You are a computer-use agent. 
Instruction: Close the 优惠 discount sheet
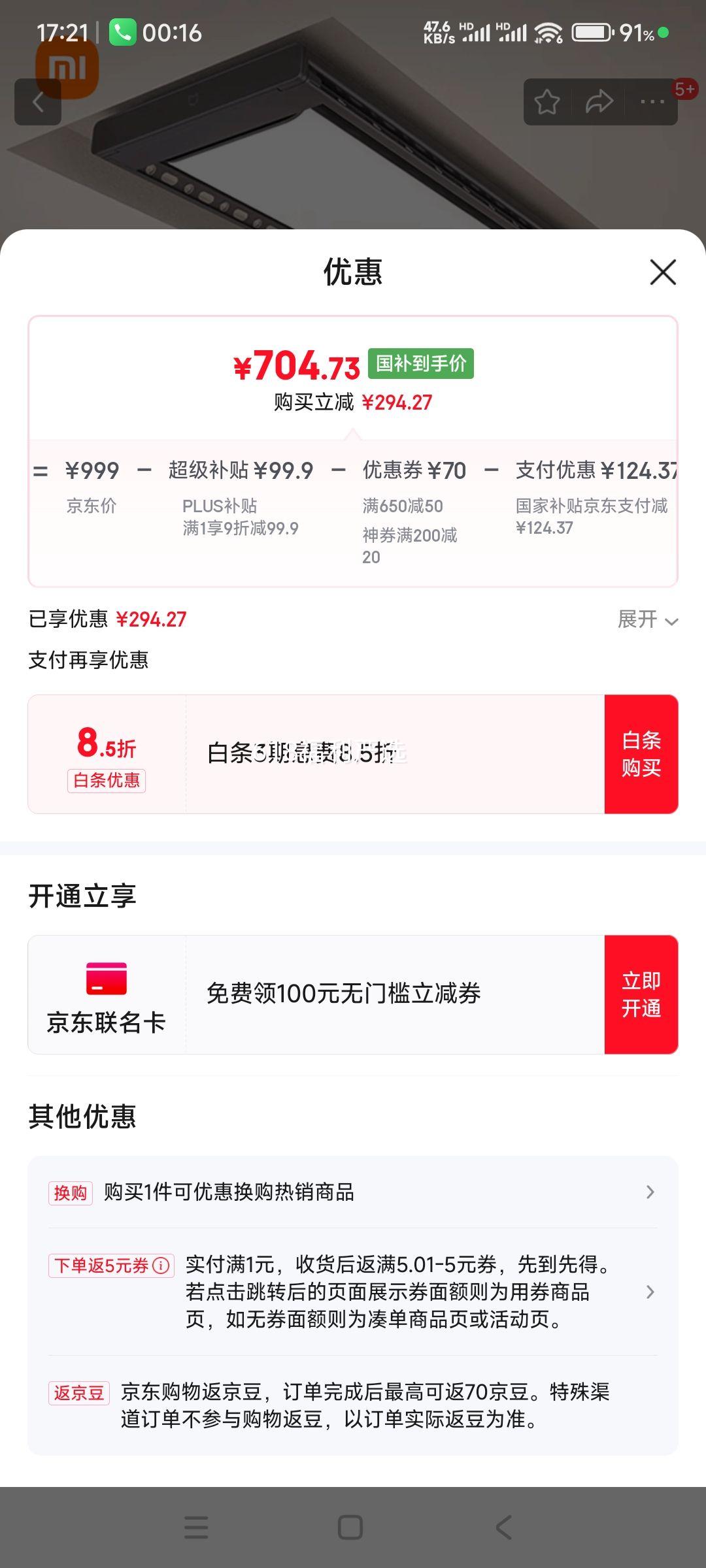tap(663, 272)
